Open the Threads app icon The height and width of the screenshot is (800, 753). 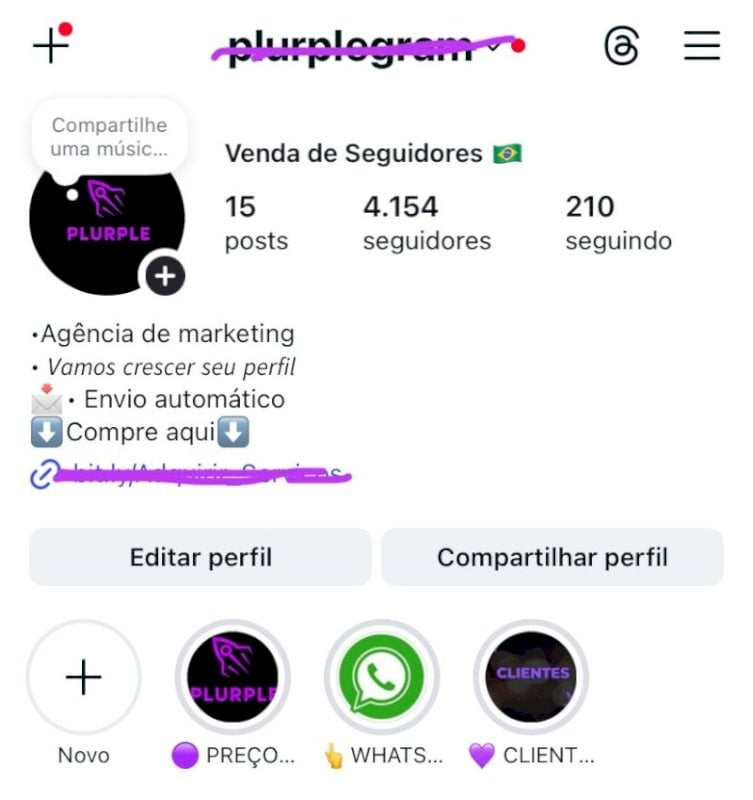[622, 45]
